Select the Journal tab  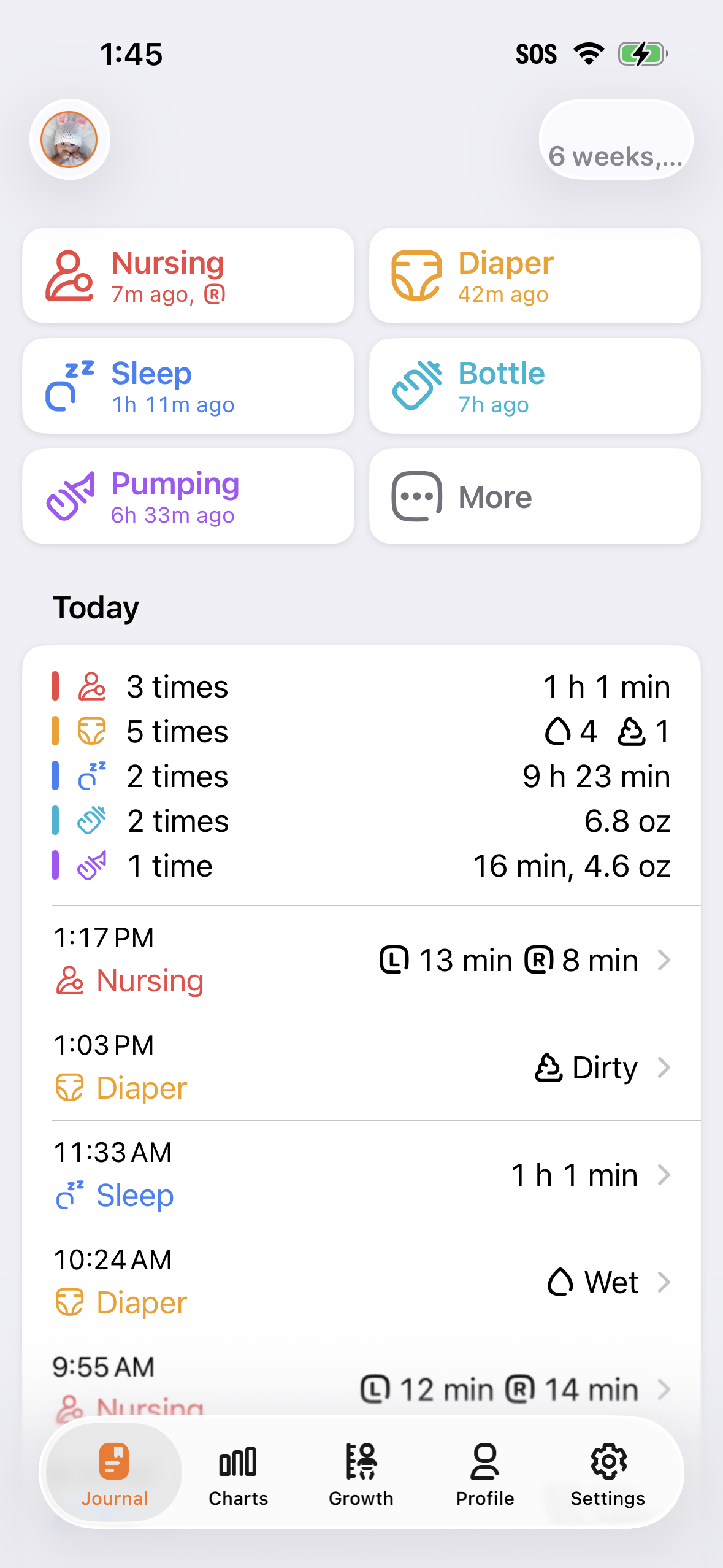(115, 1472)
